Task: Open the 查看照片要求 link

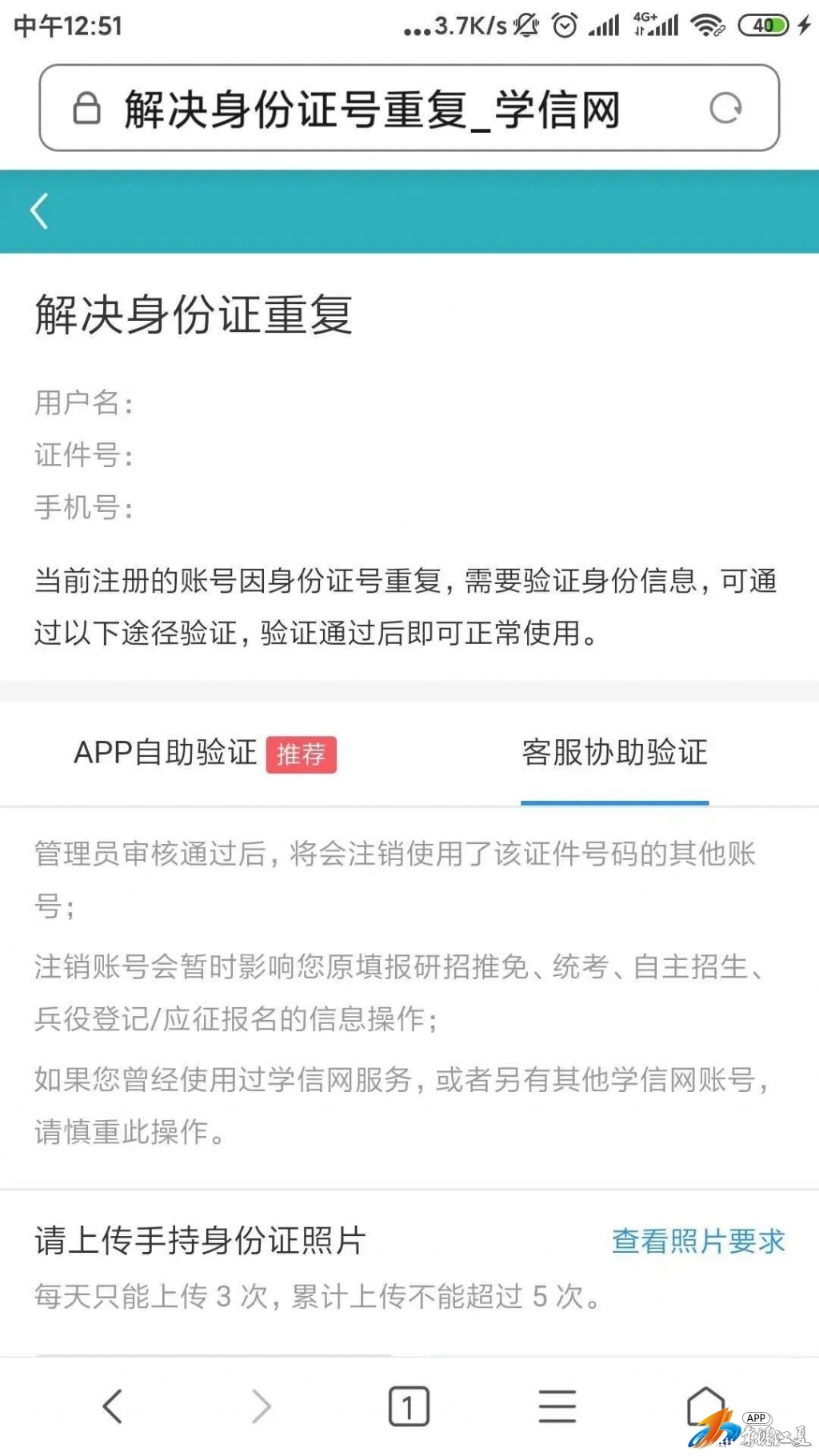Action: [697, 1241]
